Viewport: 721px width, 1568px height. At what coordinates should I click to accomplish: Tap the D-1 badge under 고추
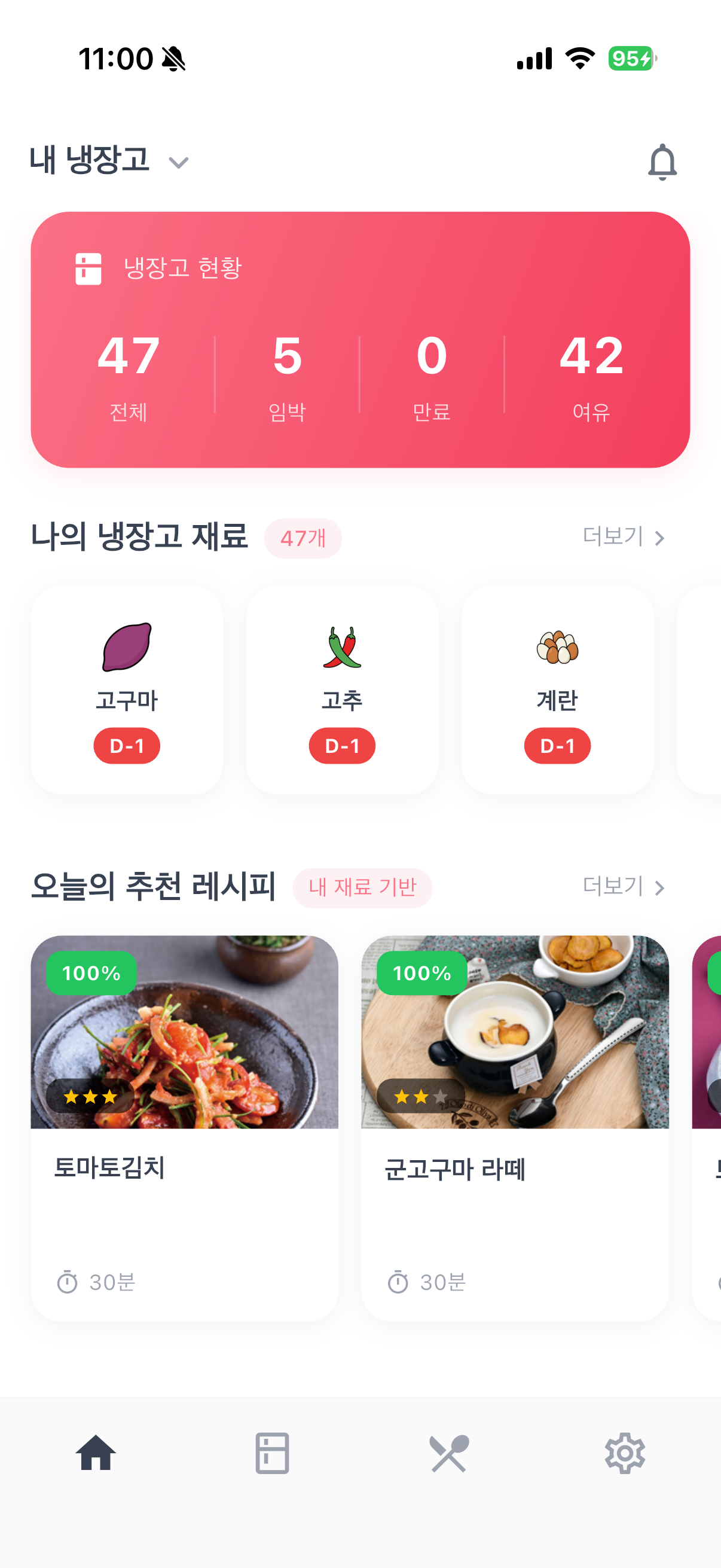click(342, 745)
